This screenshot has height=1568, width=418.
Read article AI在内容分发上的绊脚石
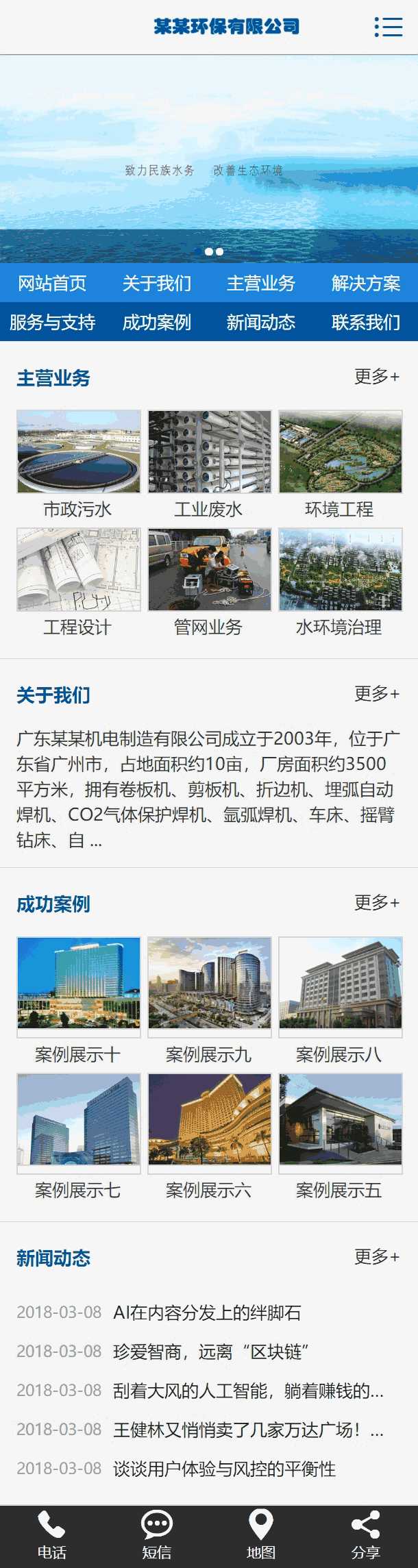207,1312
